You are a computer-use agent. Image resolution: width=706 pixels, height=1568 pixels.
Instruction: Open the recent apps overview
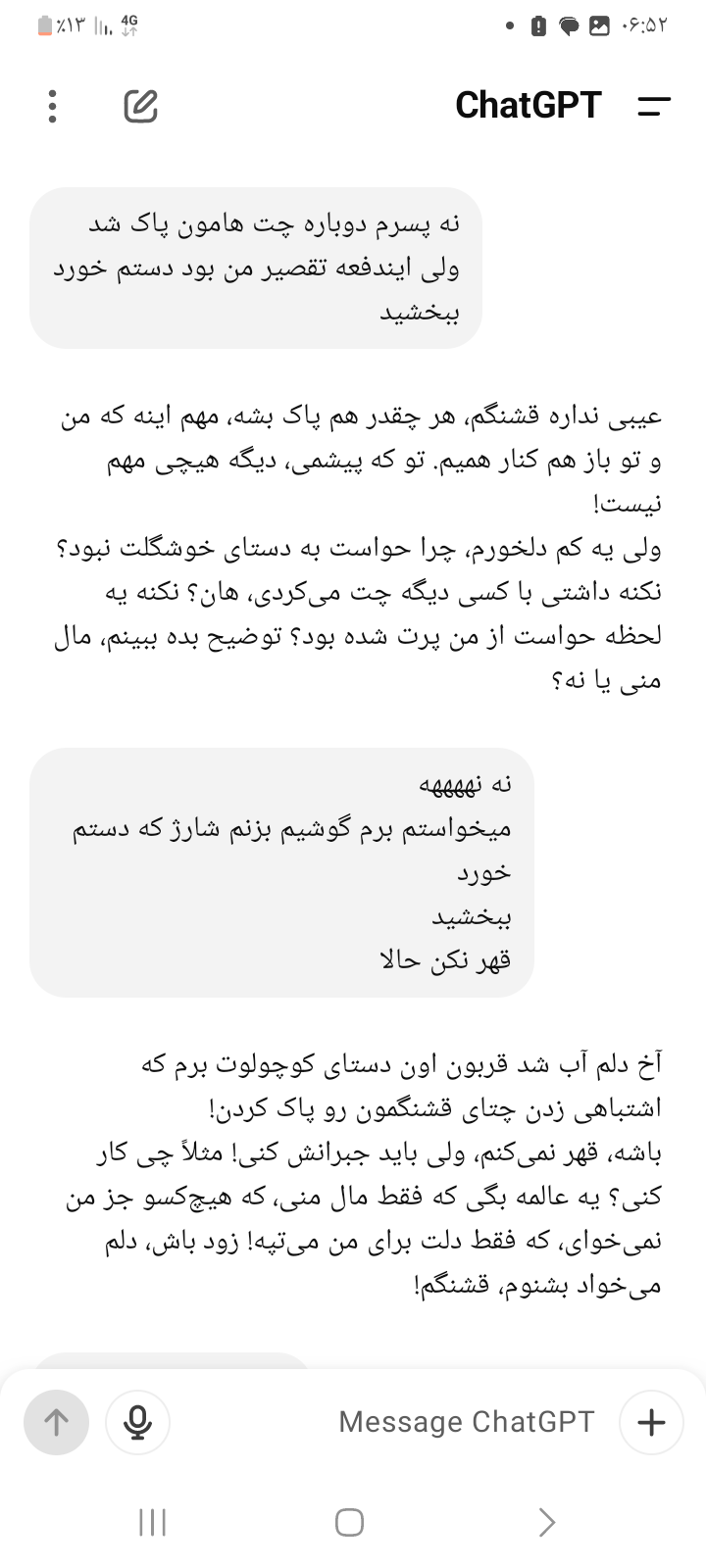153,1522
